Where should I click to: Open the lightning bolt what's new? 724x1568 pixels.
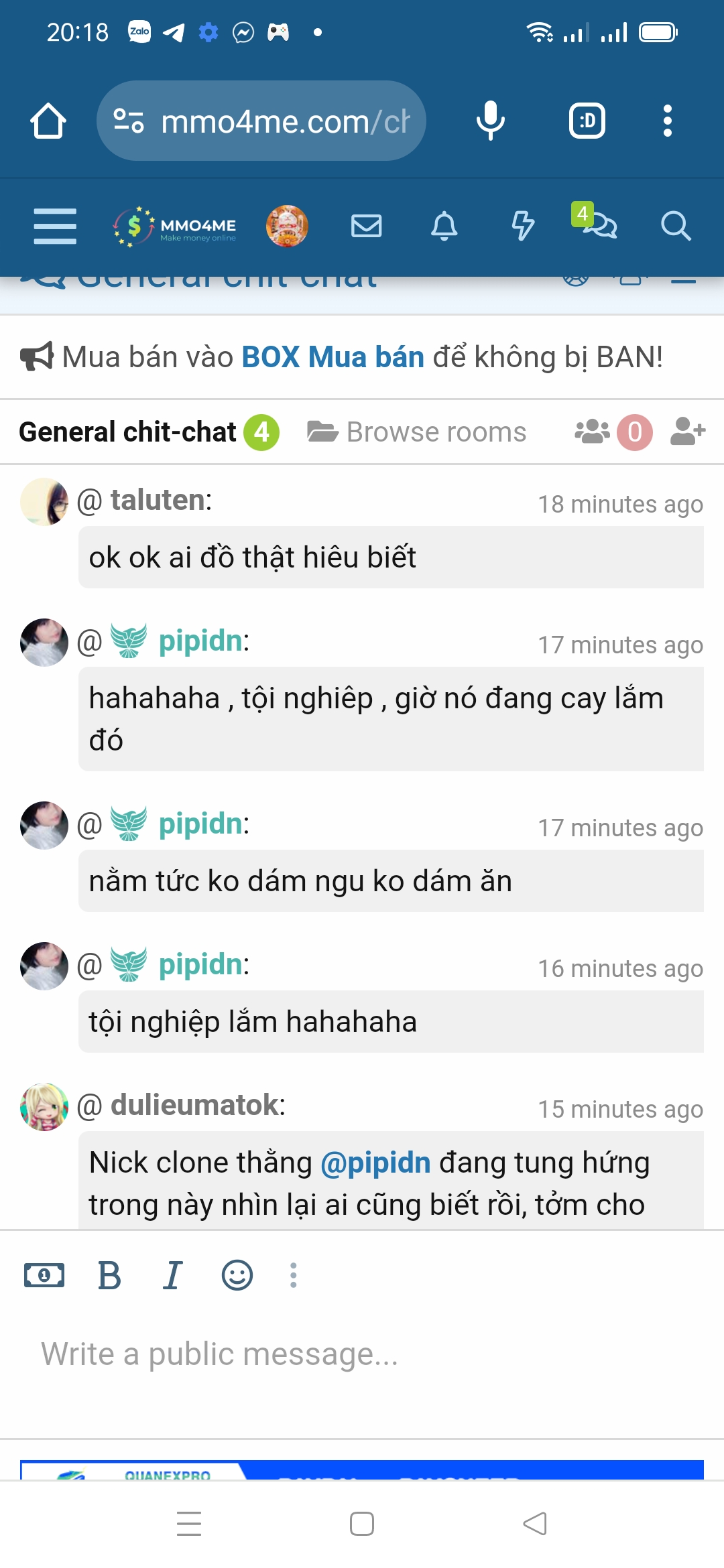click(x=523, y=226)
